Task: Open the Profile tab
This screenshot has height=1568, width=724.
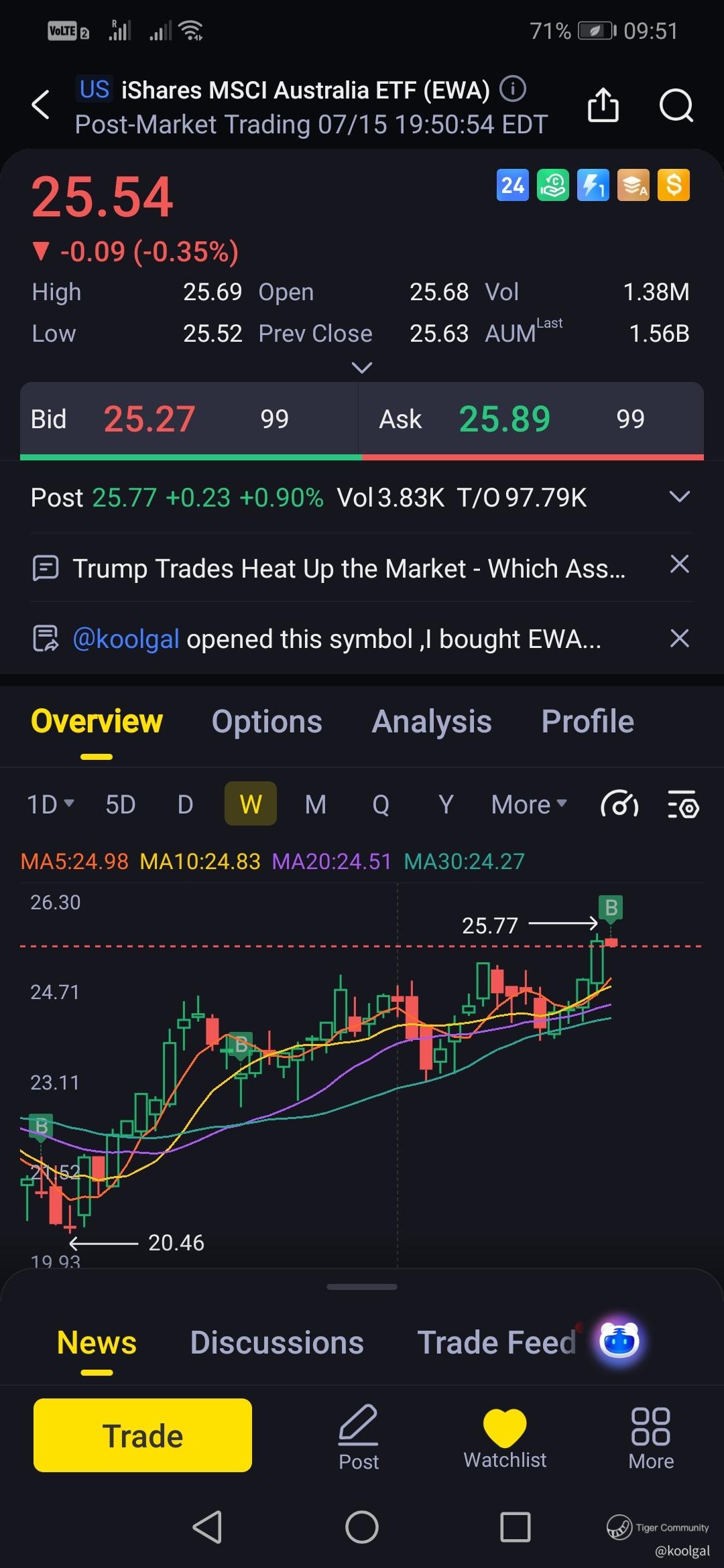Action: coord(587,722)
